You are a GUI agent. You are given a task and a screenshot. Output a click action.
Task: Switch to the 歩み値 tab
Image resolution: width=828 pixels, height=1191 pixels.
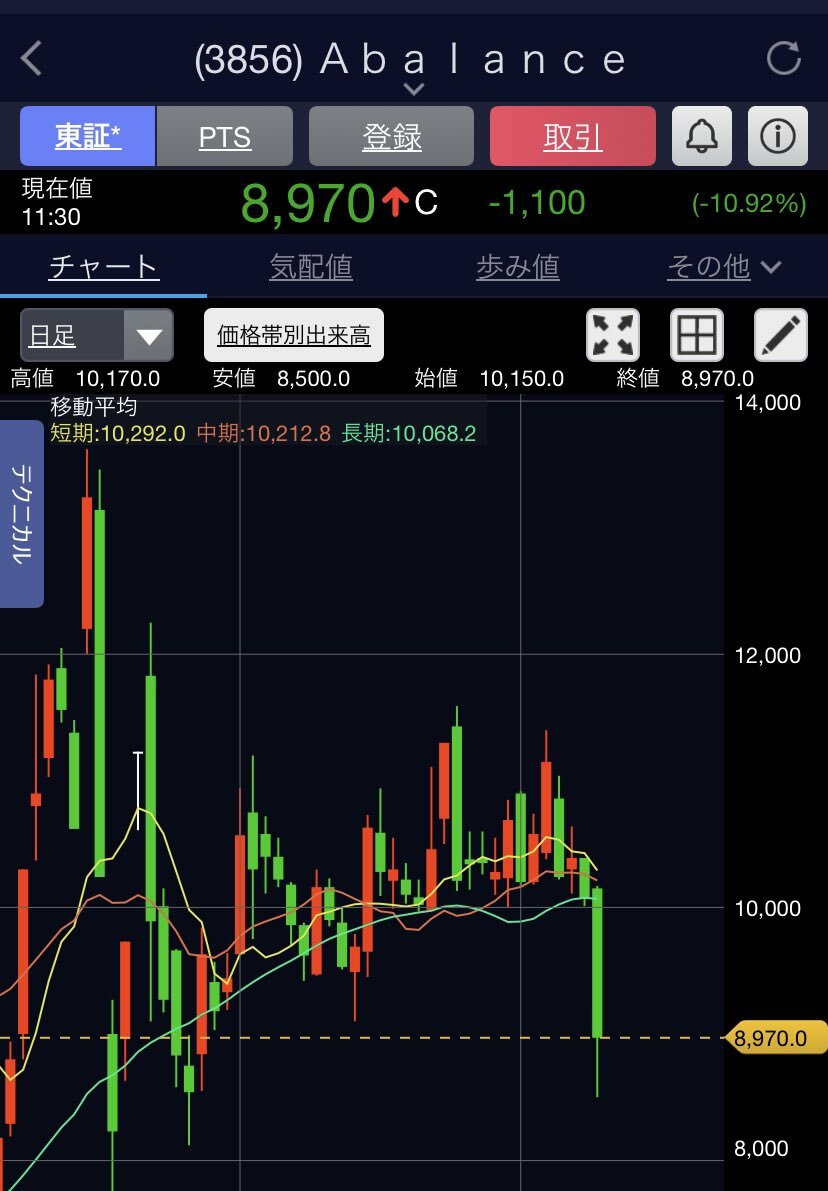[x=518, y=267]
